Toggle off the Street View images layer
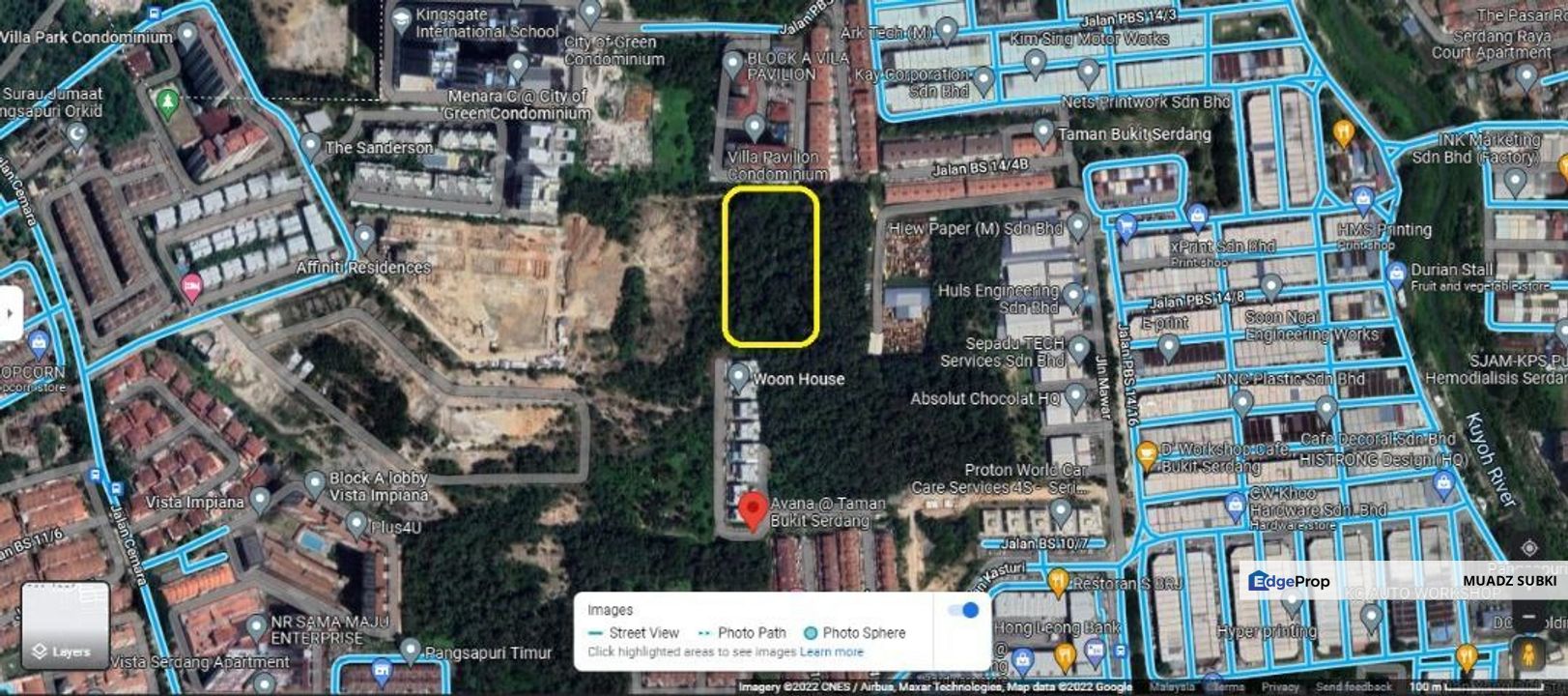Screen dimensions: 1568x696 (x=963, y=610)
